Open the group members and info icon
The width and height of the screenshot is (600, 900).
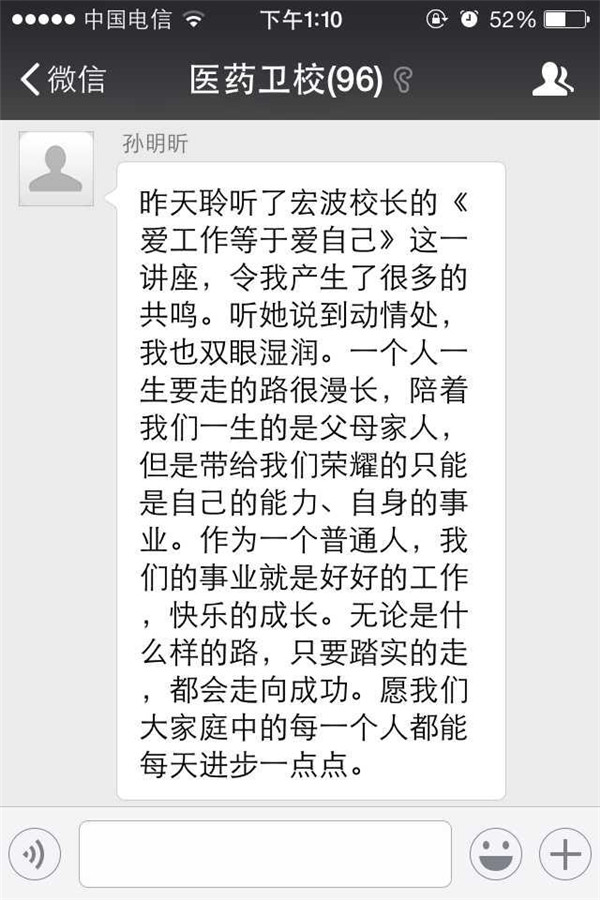click(552, 79)
